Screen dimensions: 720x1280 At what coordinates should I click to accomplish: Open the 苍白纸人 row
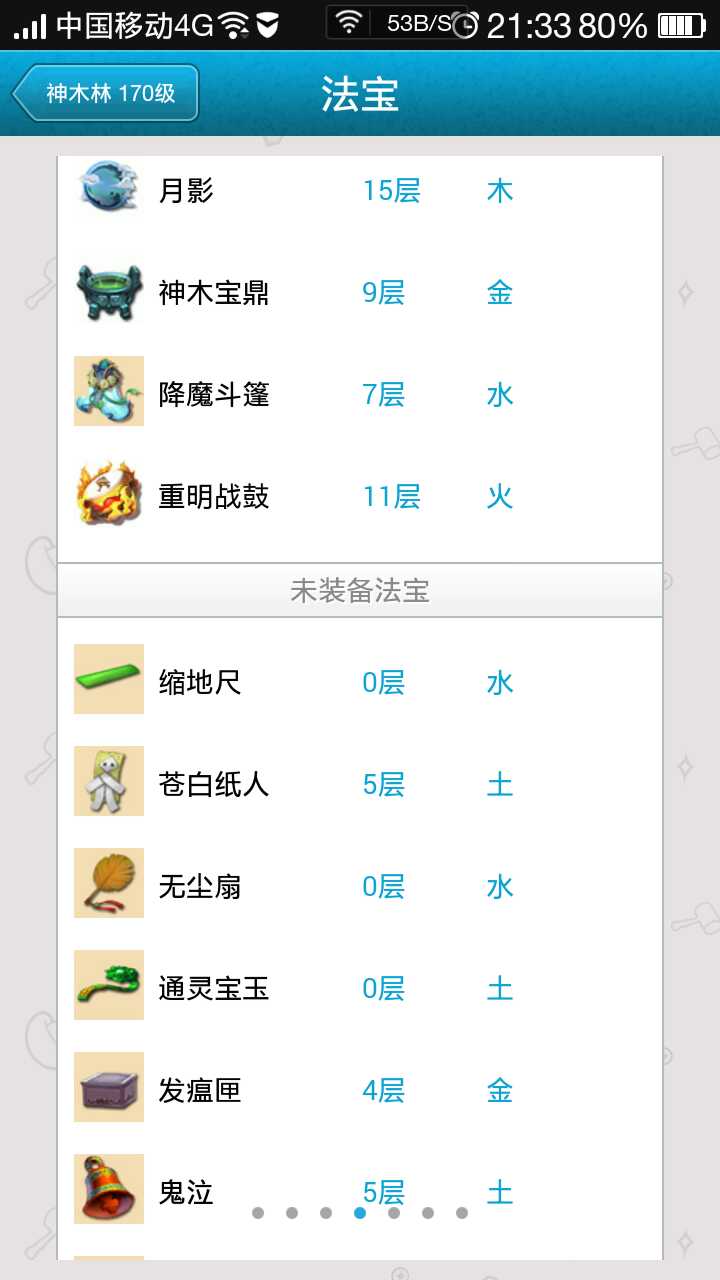(x=213, y=785)
